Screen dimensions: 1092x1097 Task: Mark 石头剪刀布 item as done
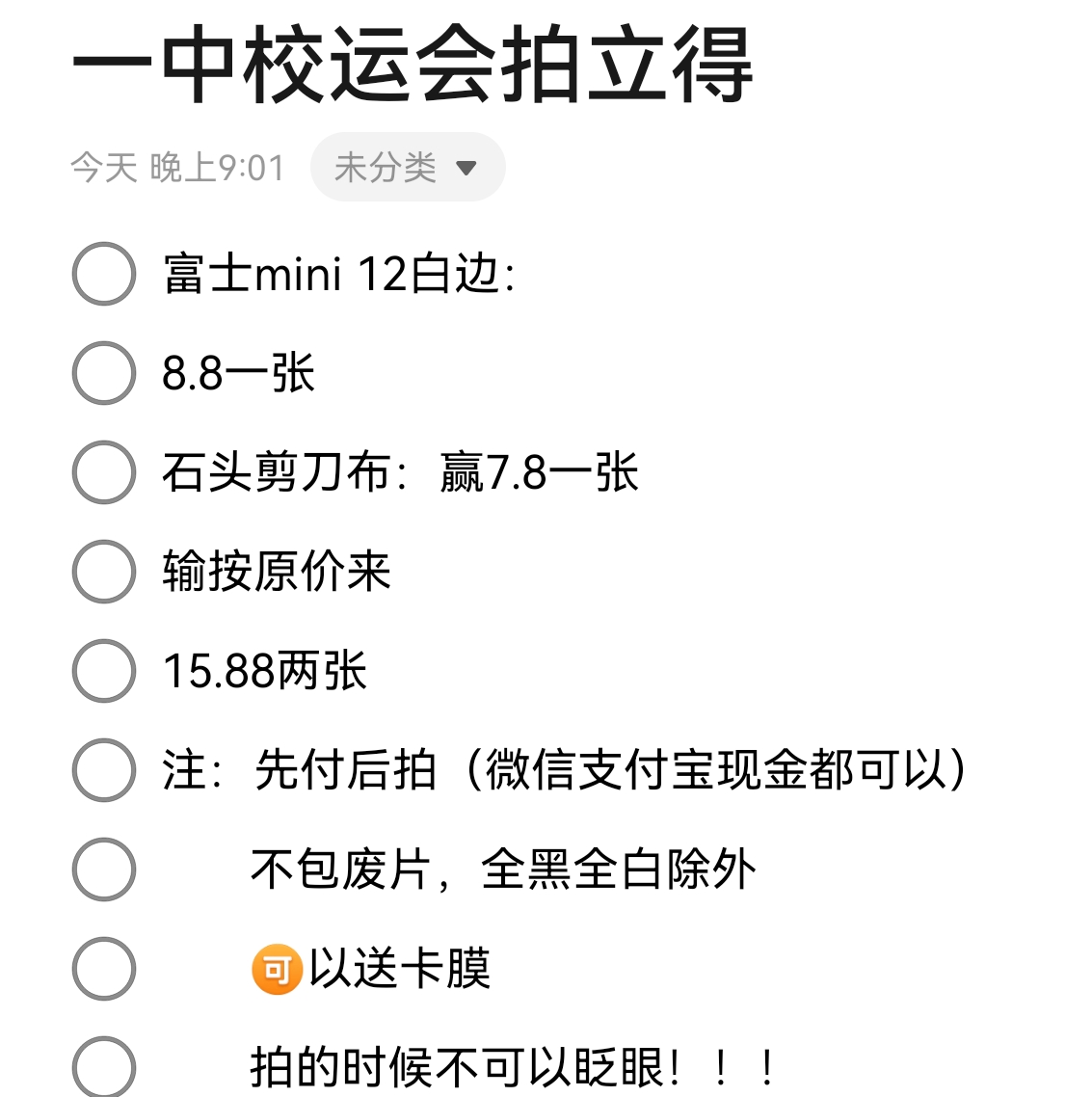tap(103, 473)
